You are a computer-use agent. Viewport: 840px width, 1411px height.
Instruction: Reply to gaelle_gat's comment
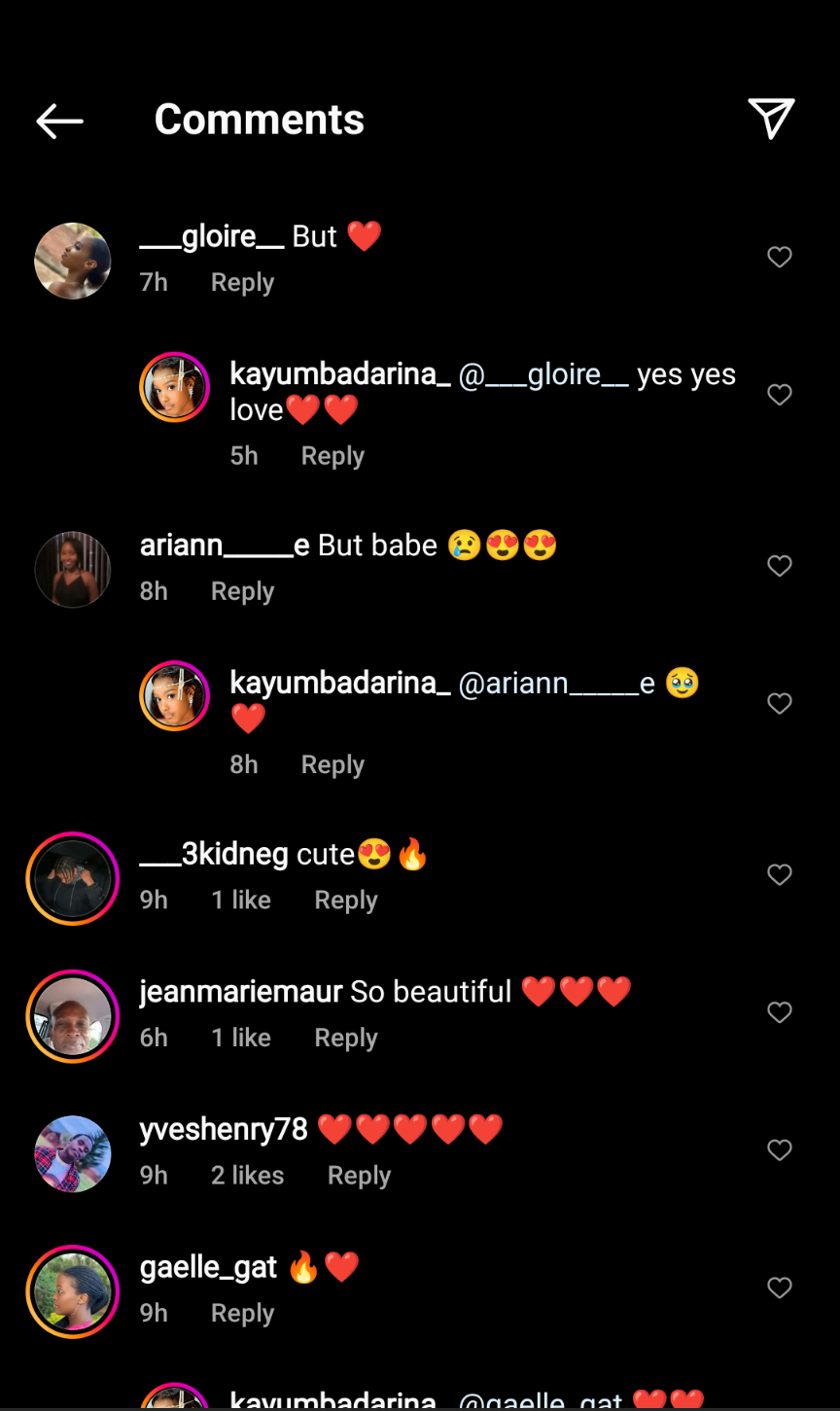pos(242,1314)
